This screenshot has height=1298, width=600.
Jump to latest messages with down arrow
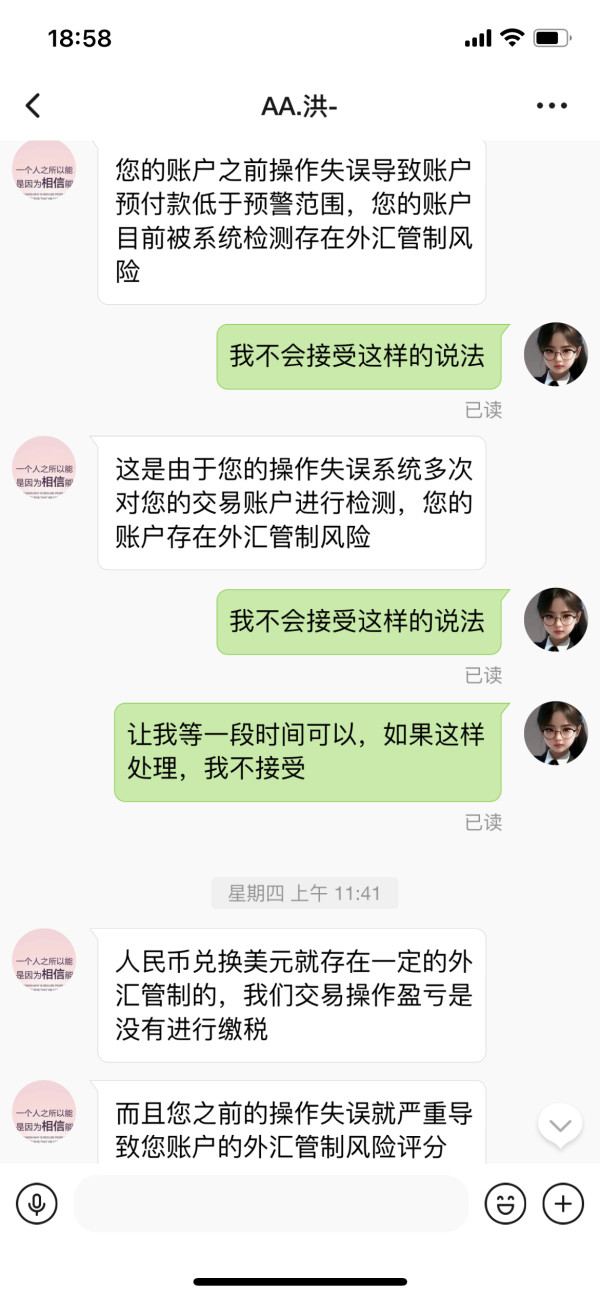pyautogui.click(x=560, y=1126)
